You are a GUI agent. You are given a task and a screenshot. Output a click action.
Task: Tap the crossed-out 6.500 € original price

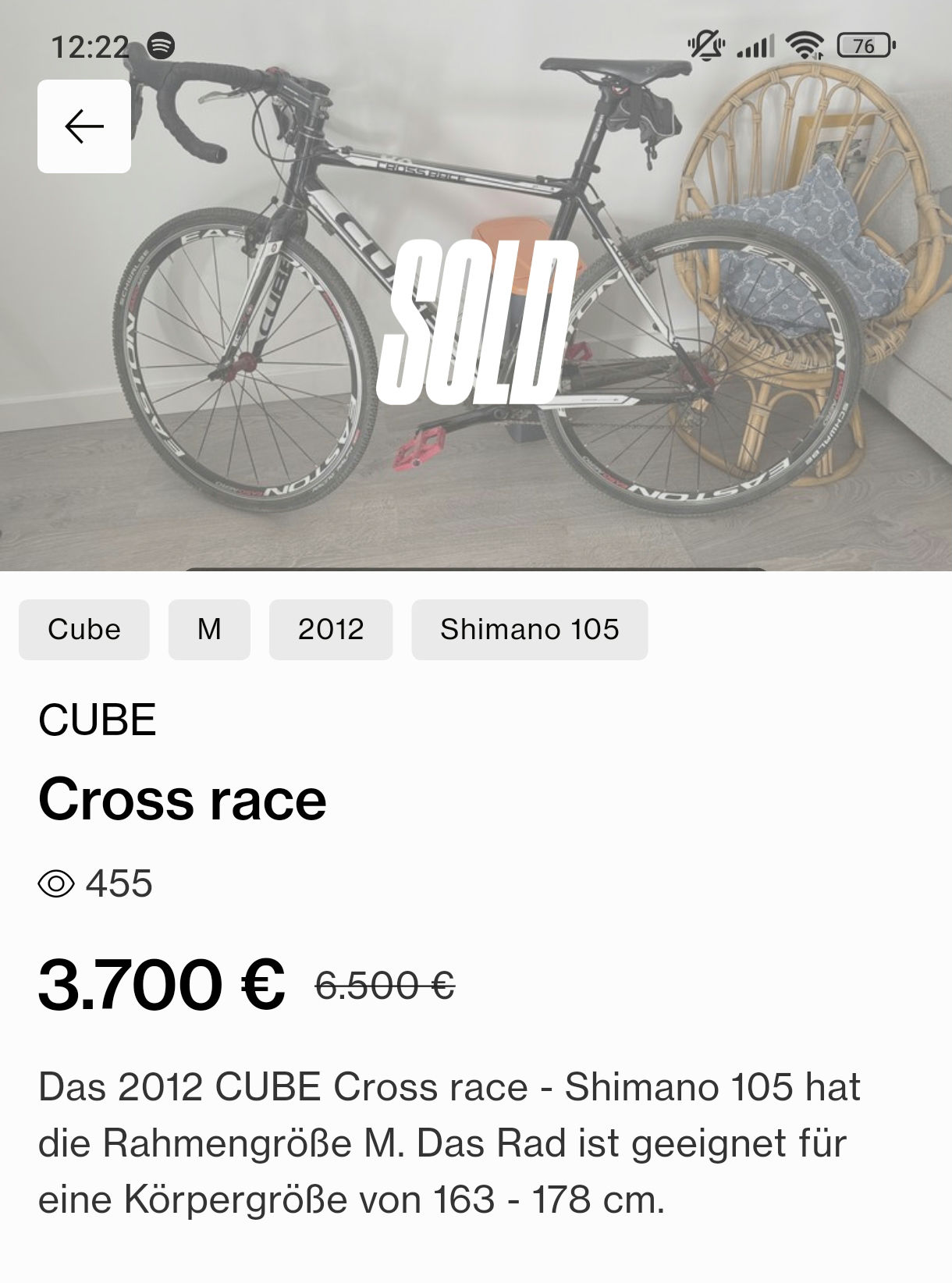[x=382, y=986]
